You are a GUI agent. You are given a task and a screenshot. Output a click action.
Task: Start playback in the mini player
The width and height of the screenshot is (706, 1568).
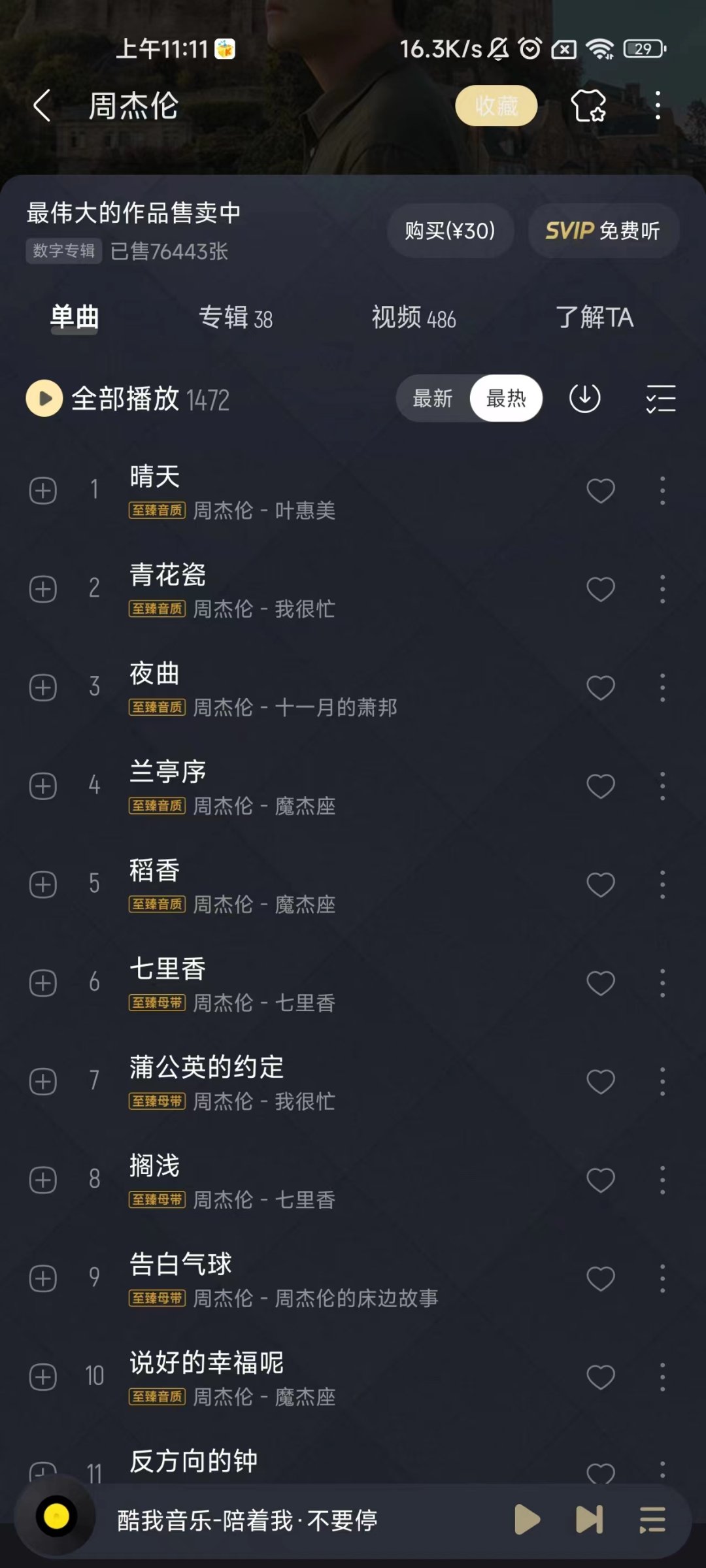[527, 1519]
